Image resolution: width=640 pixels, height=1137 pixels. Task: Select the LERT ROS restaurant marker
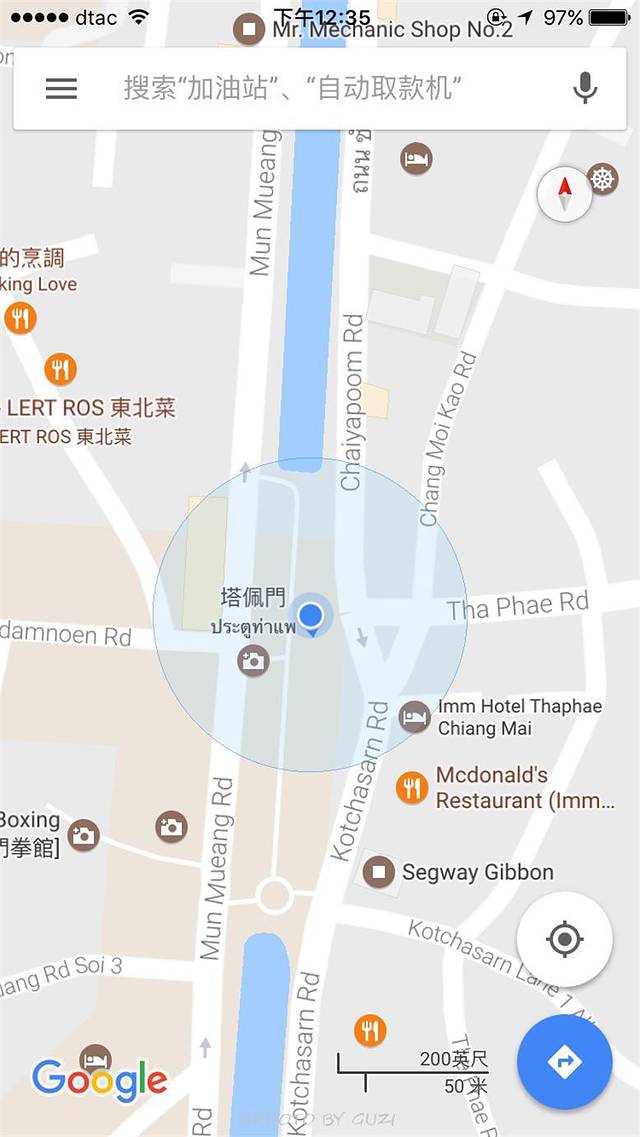pyautogui.click(x=61, y=371)
